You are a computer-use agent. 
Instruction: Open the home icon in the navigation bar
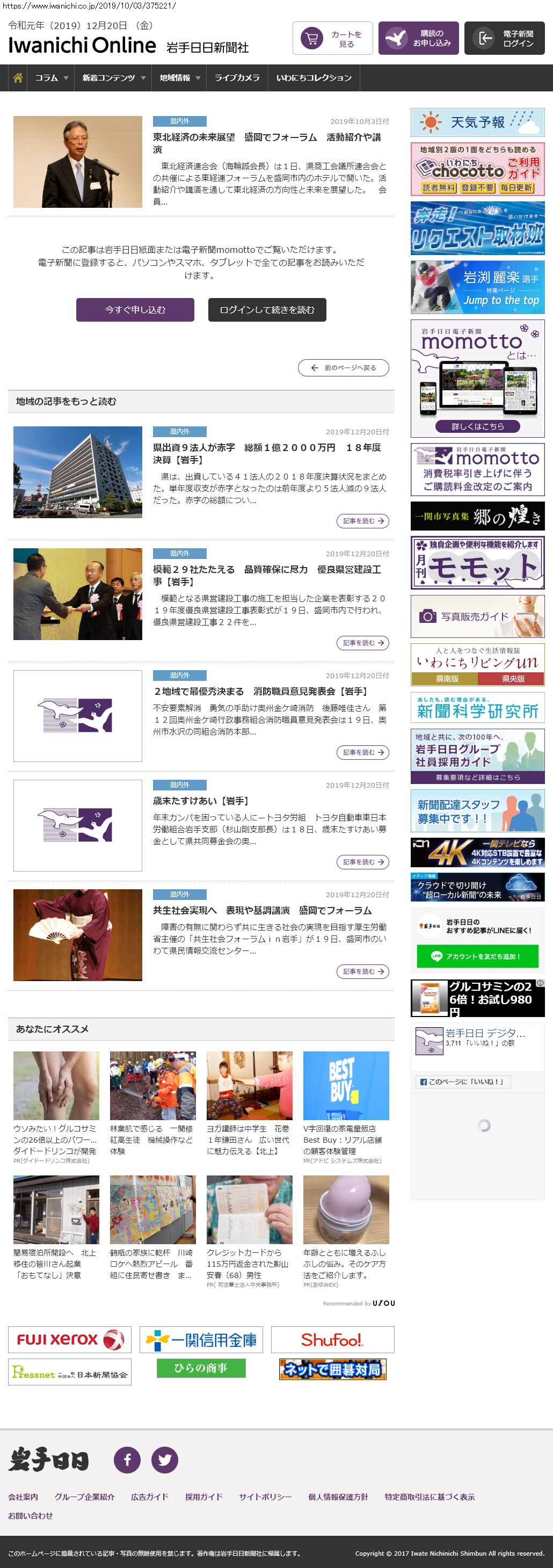tap(18, 78)
